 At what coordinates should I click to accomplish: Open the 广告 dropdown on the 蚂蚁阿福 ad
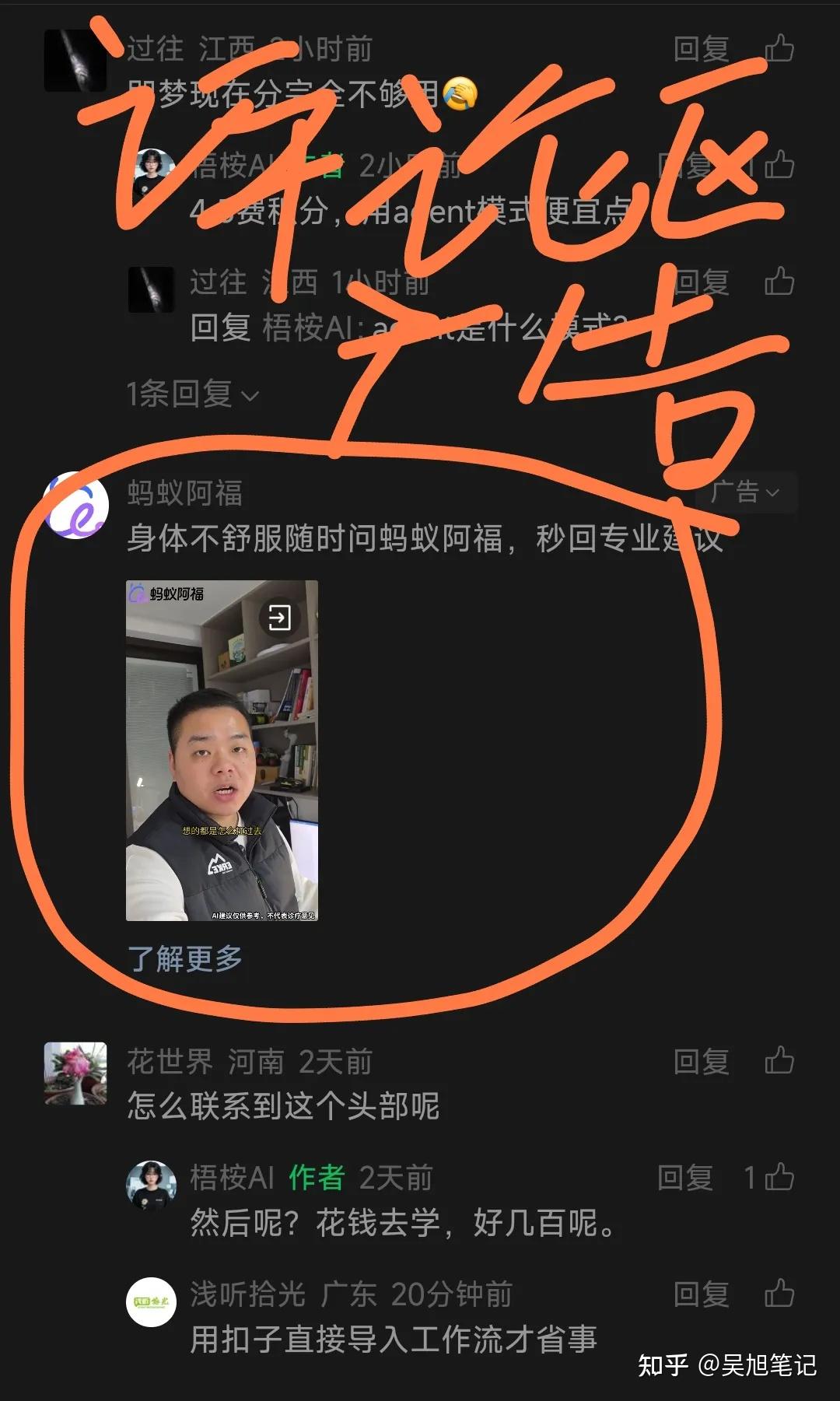pyautogui.click(x=745, y=492)
